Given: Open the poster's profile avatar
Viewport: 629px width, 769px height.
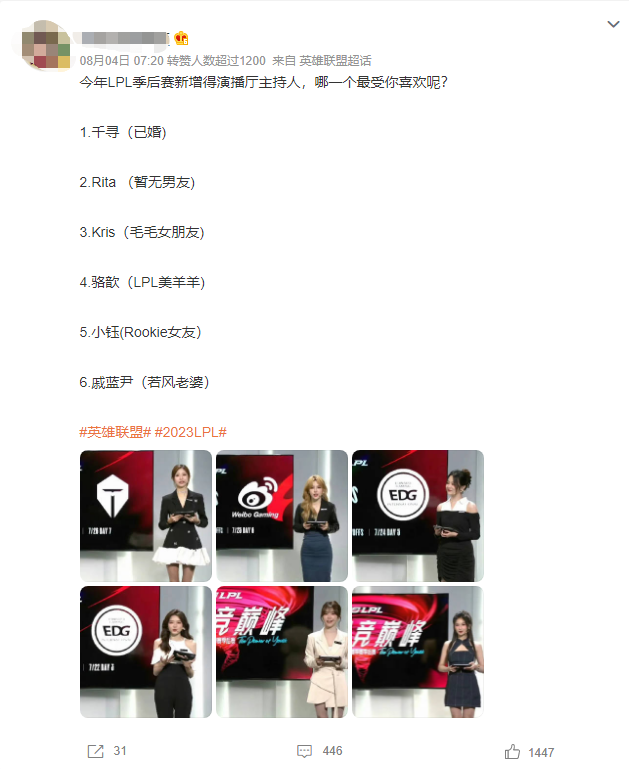Looking at the screenshot, I should click(x=44, y=45).
